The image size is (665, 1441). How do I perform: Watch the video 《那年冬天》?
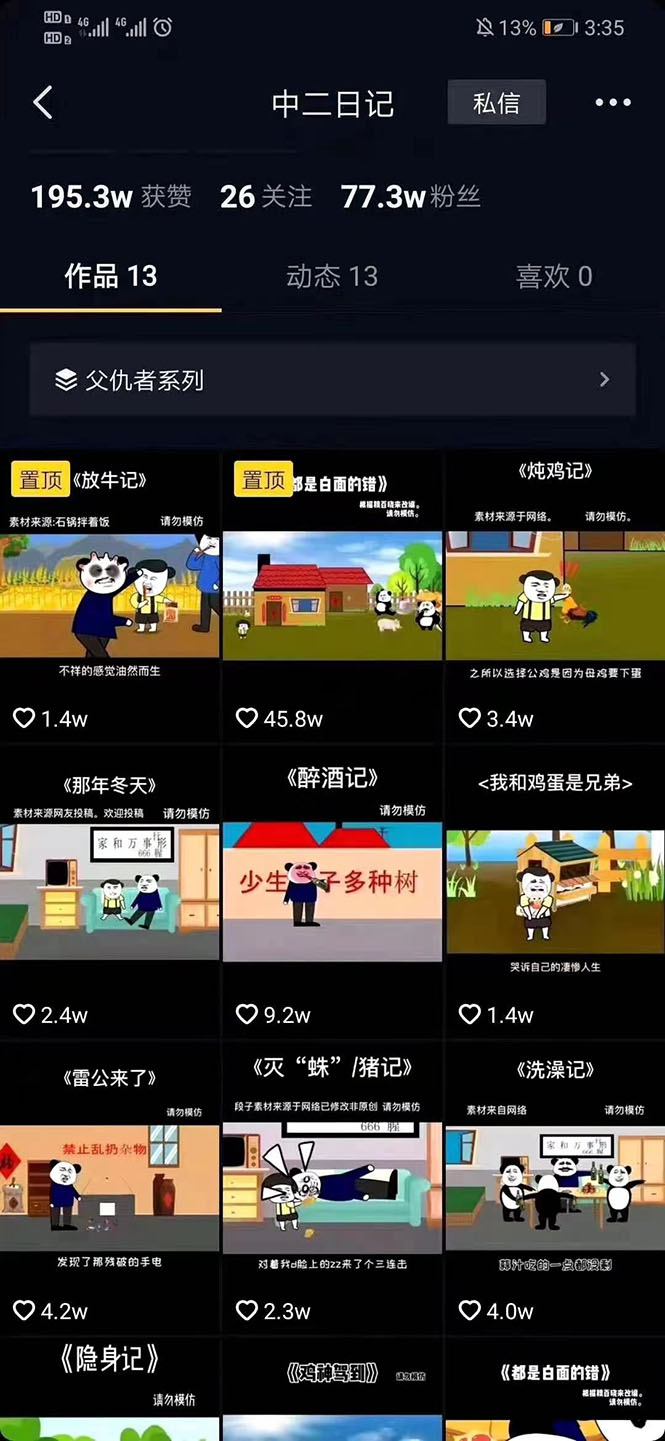click(109, 890)
